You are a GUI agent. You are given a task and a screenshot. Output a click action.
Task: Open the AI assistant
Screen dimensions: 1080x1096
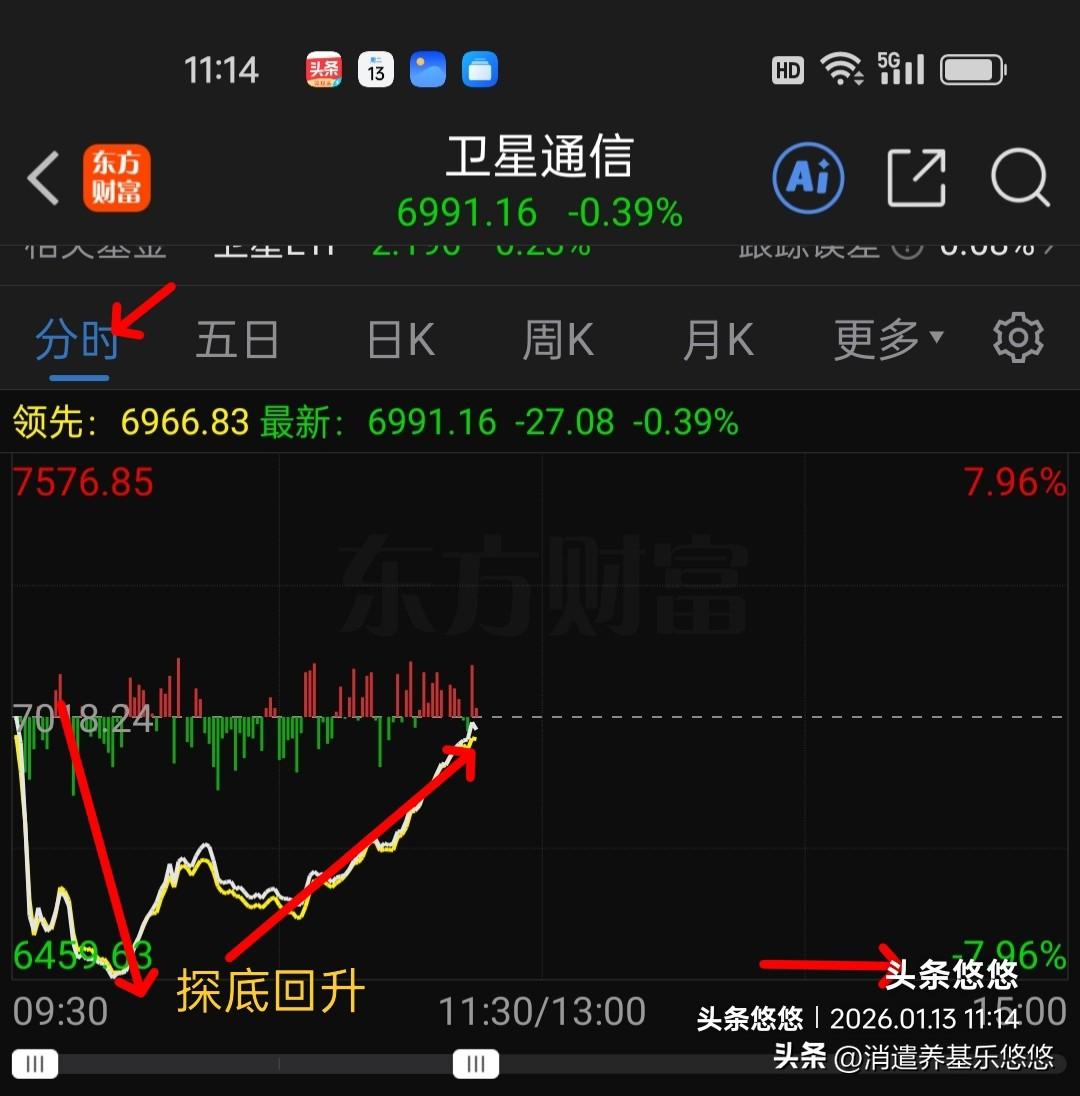click(808, 176)
